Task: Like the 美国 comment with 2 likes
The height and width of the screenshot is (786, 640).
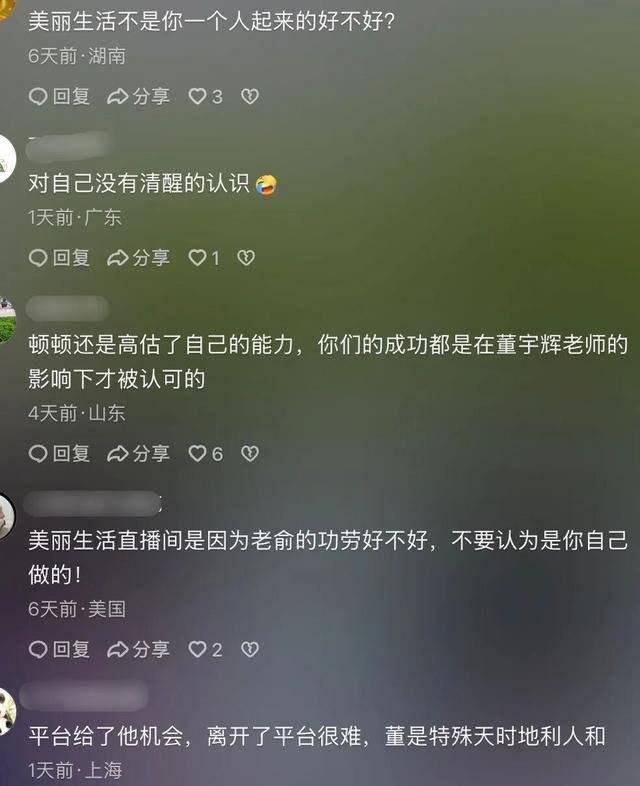Action: coord(198,650)
